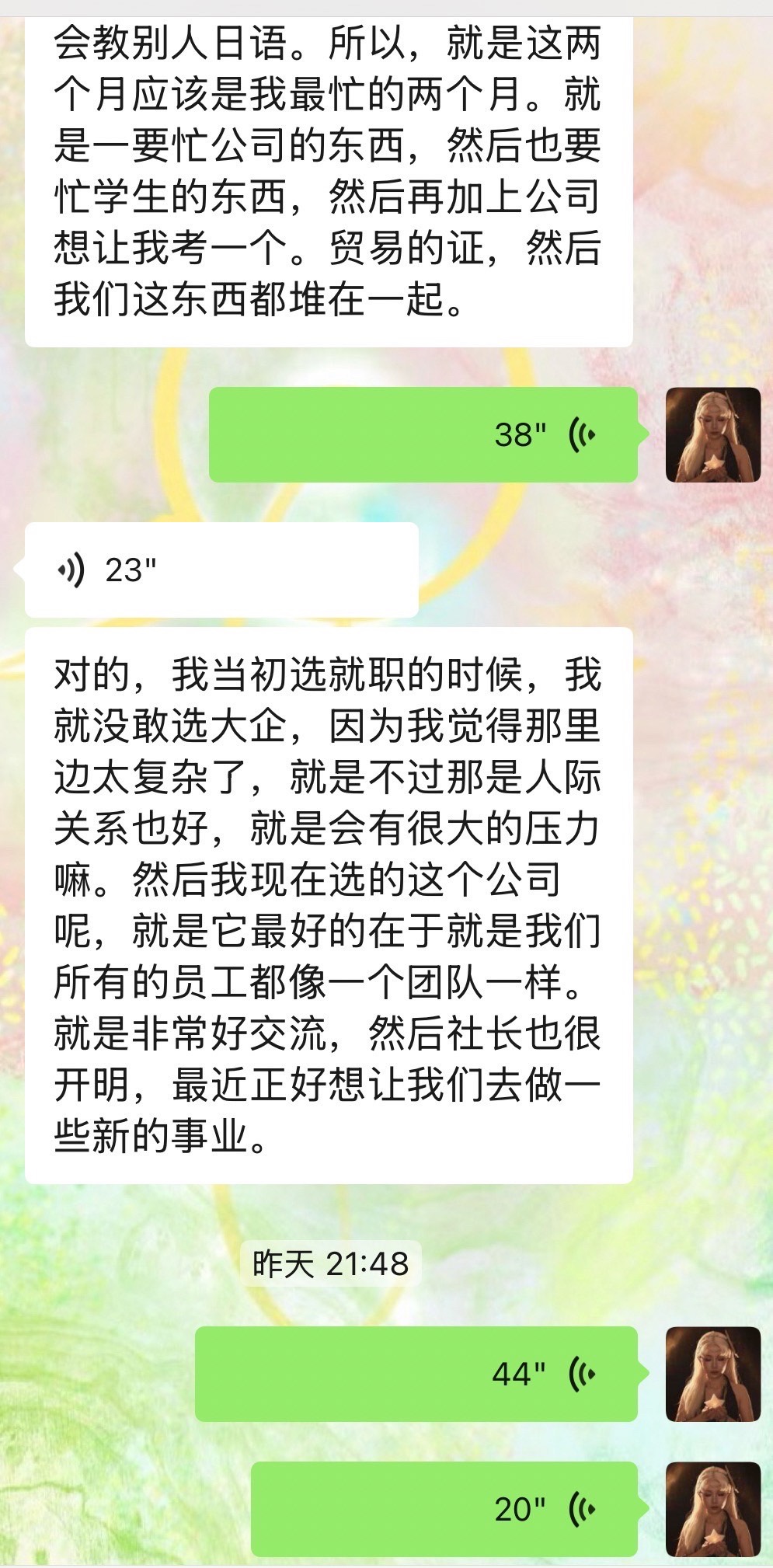
Task: Play the received 23-second voice message
Action: pyautogui.click(x=222, y=570)
